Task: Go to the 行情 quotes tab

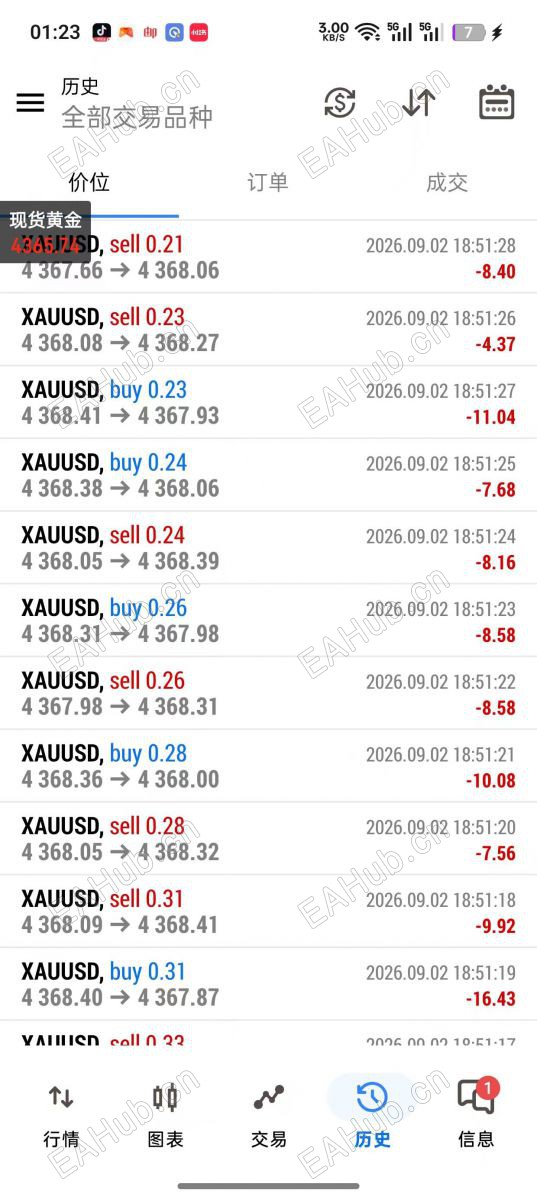Action: point(61,1115)
